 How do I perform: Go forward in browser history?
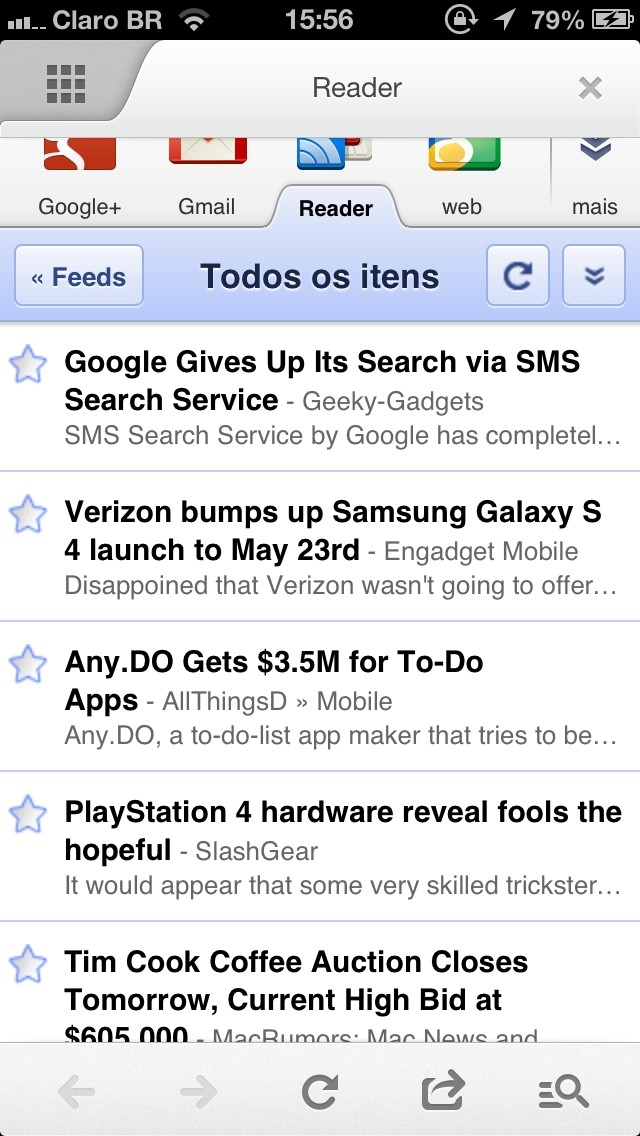click(198, 1092)
